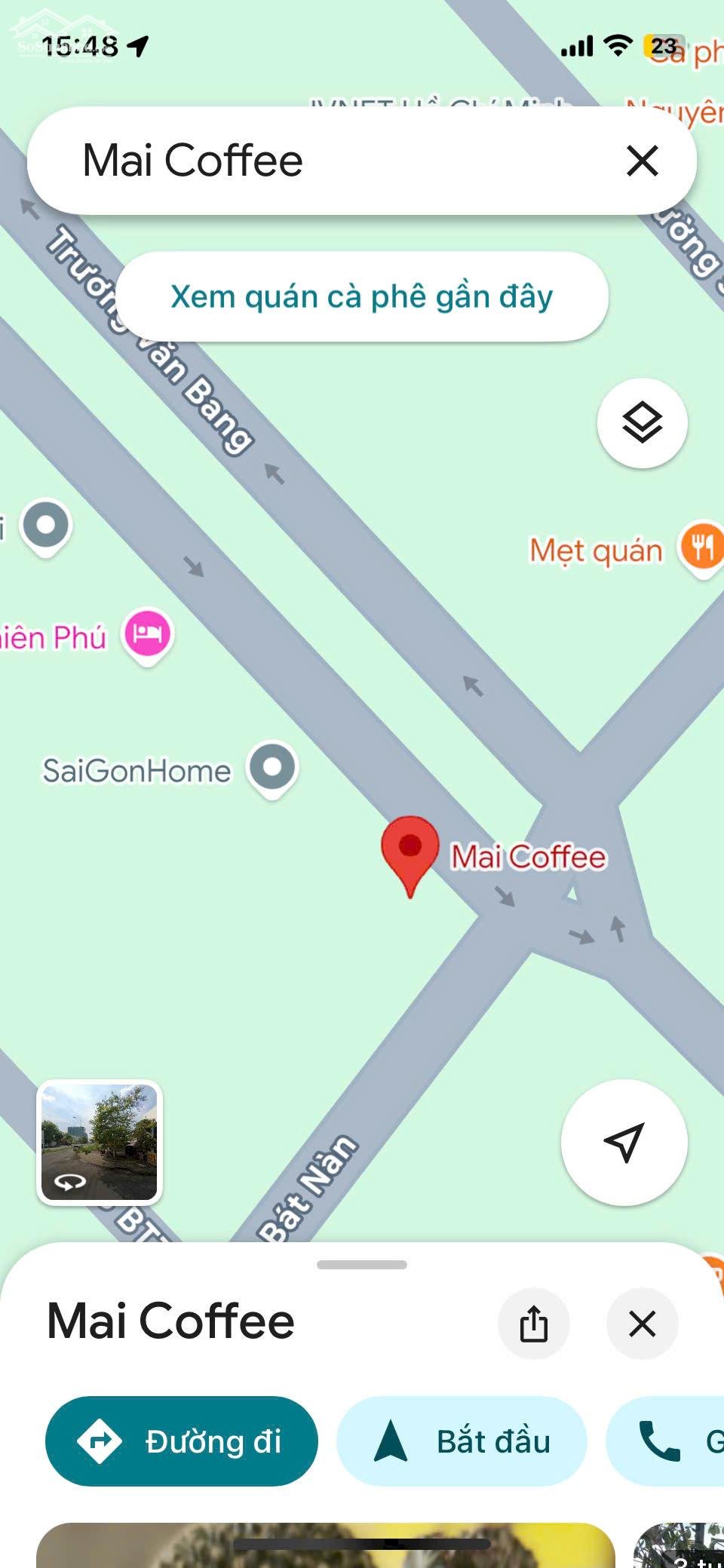Open the Mai Coffee photo at bottom
724x1568 pixels.
324,1545
